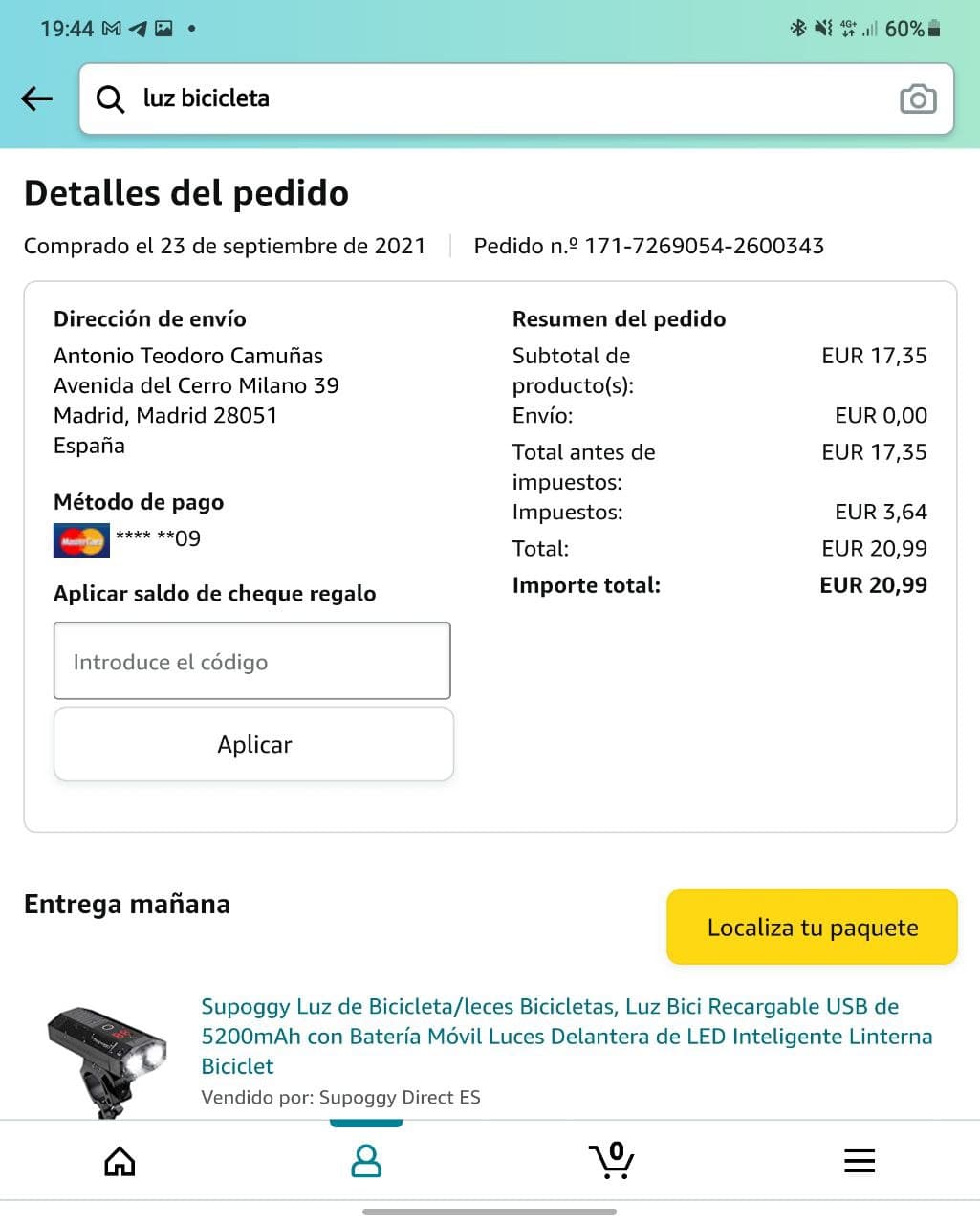This screenshot has height=1224, width=980.
Task: Open the shopping cart
Action: (x=612, y=1160)
